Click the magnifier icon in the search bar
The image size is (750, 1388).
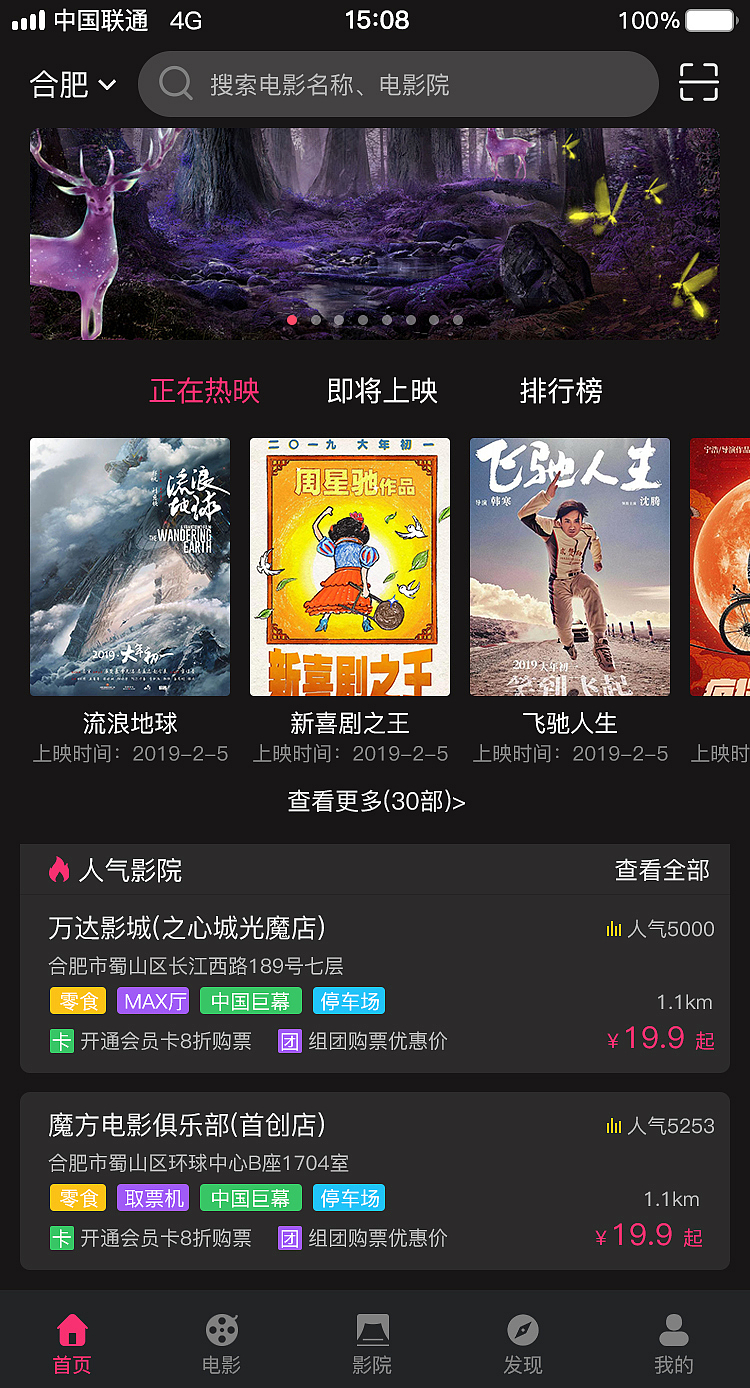click(x=176, y=83)
